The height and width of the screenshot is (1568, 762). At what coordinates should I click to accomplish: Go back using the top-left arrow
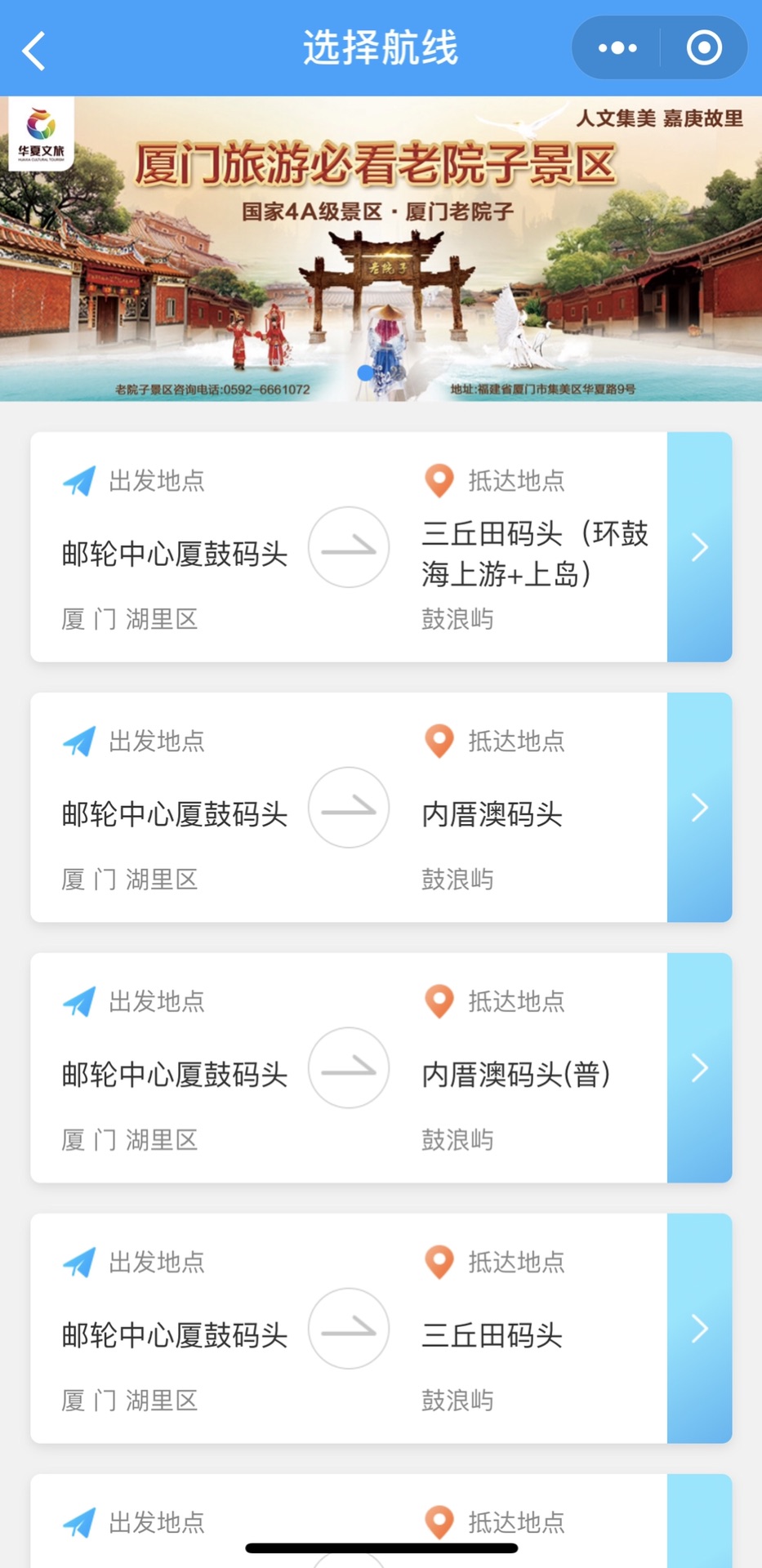point(34,51)
